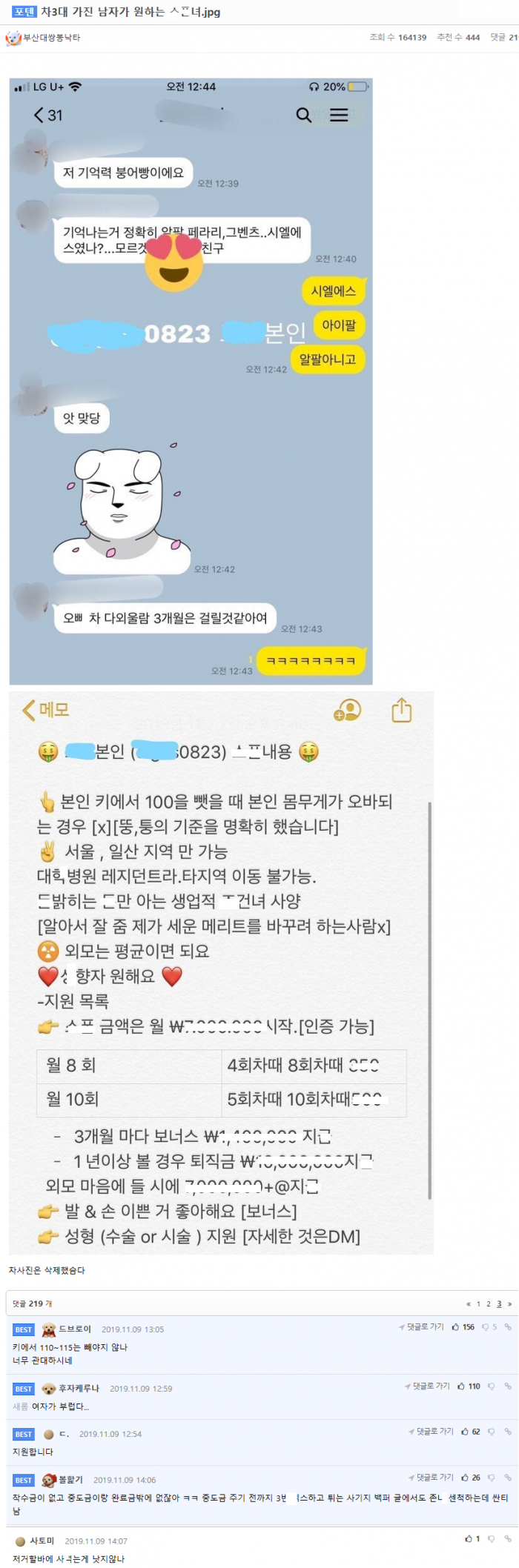Go to comment page 1
This screenshot has height=1568, width=519.
click(478, 1303)
